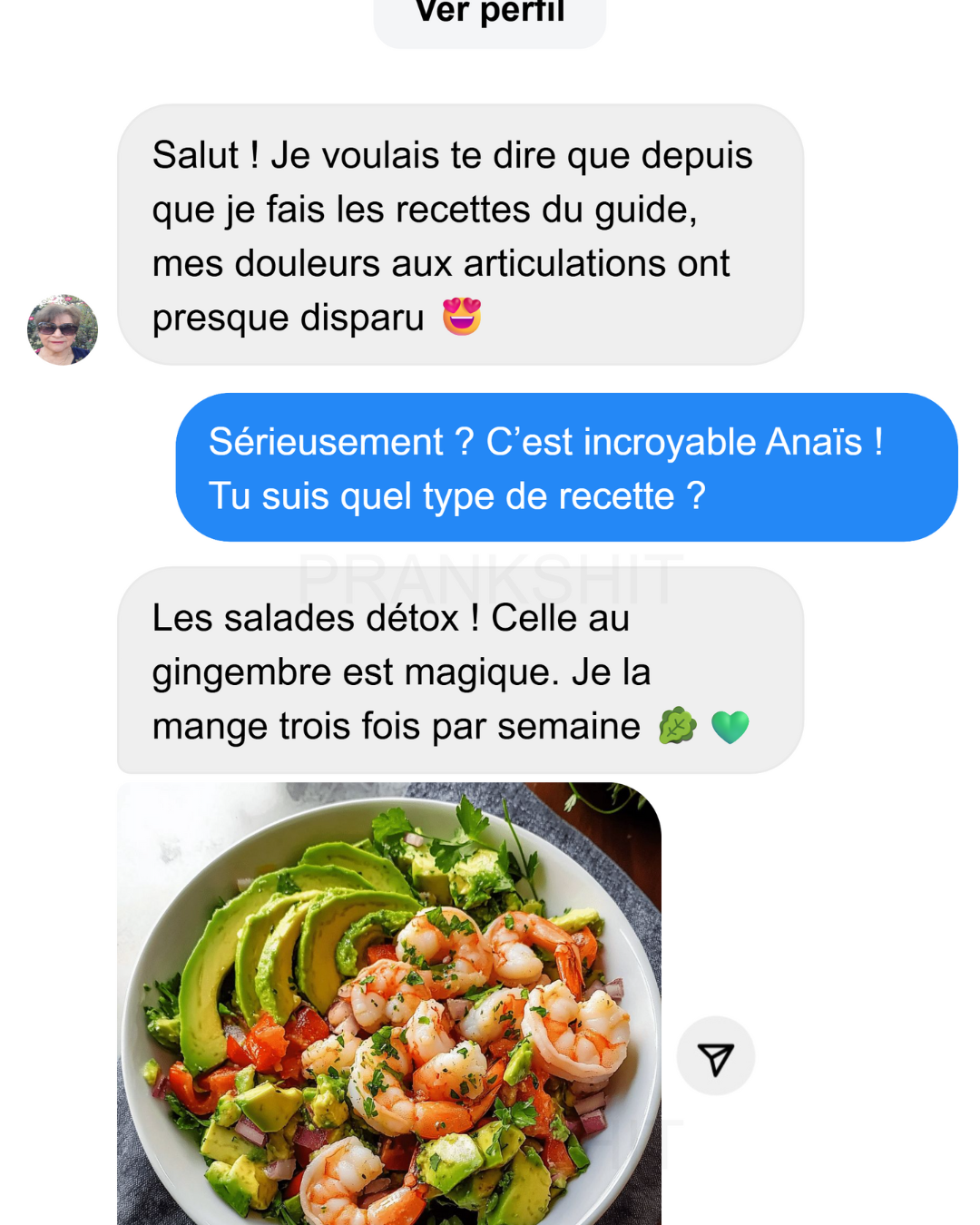Screen dimensions: 980x1225
Task: Open the shrimp avocado salad photo
Action: [x=389, y=1003]
